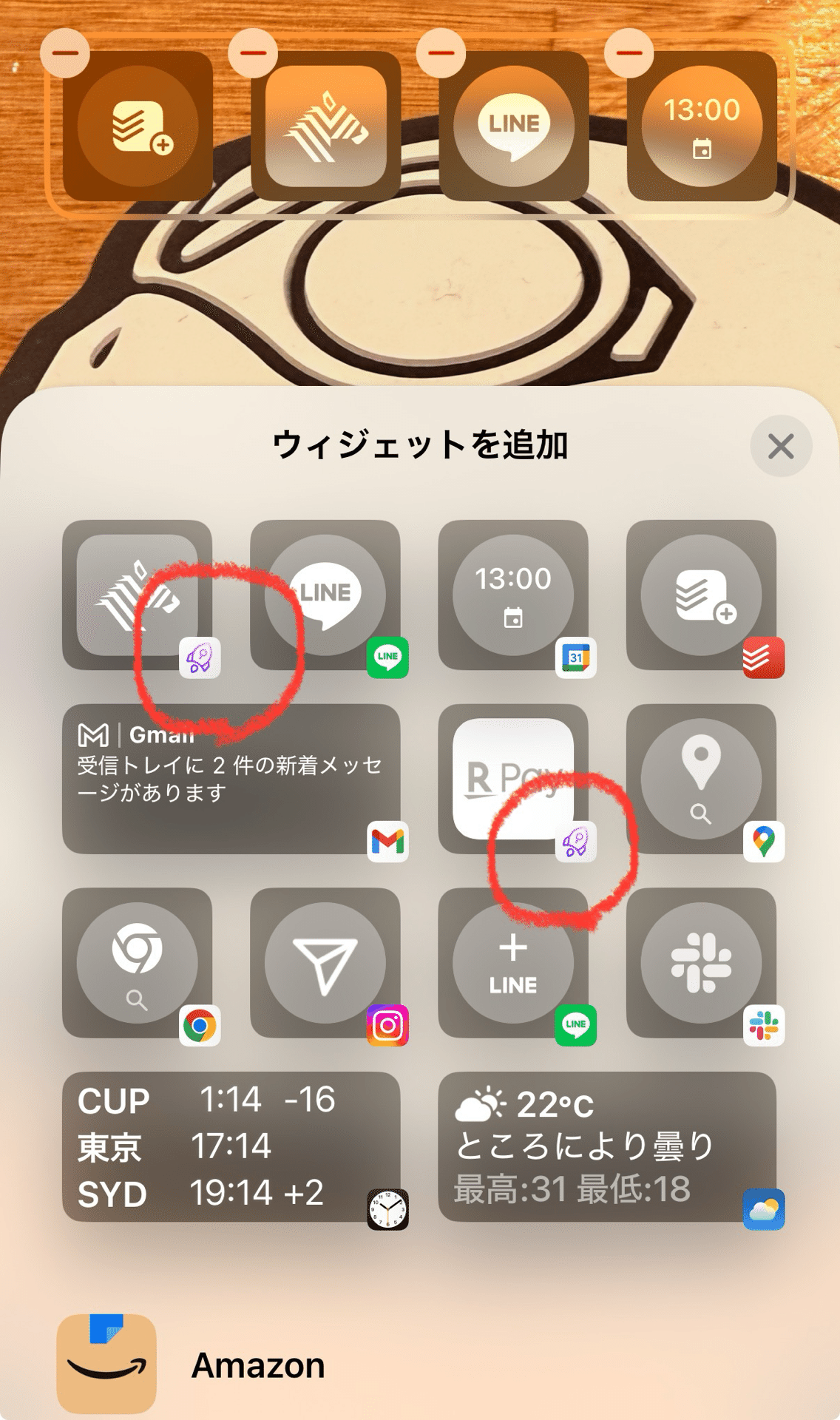Add the world clock widget with 東京

(231, 1146)
